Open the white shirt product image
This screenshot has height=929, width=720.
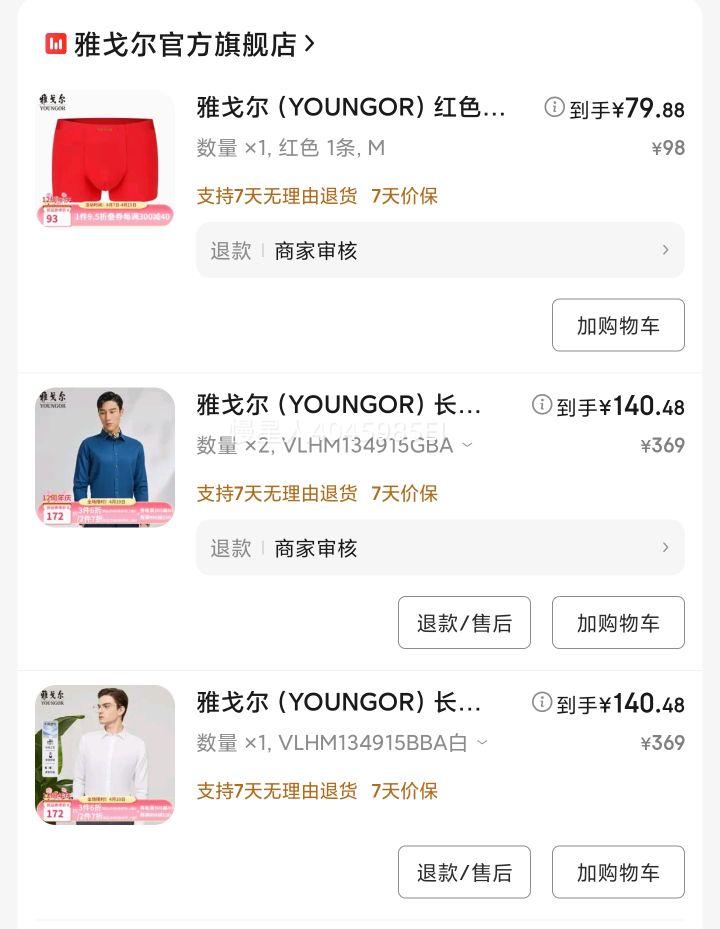click(105, 755)
